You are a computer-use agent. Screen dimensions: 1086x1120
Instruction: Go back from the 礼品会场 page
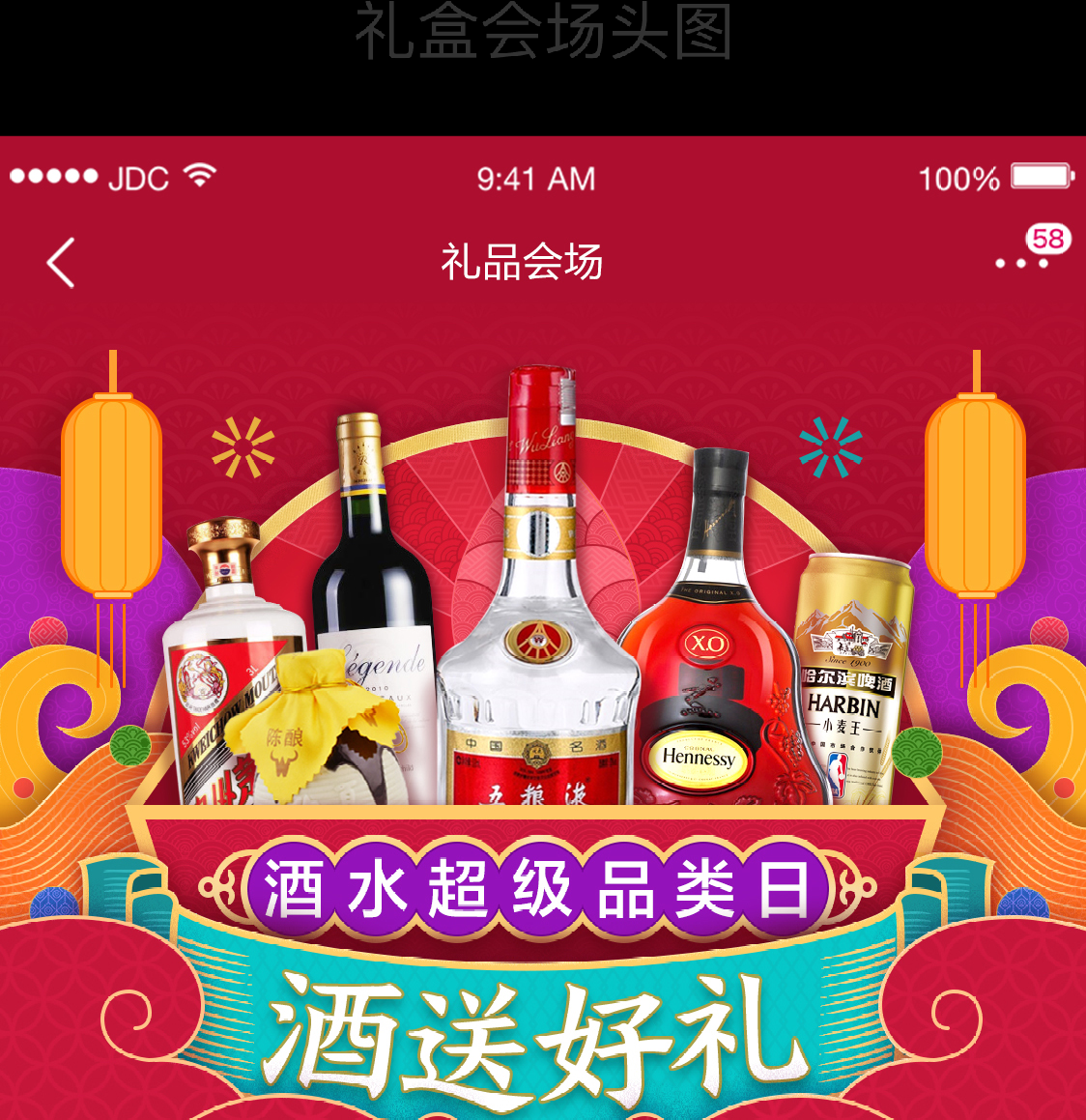(61, 263)
